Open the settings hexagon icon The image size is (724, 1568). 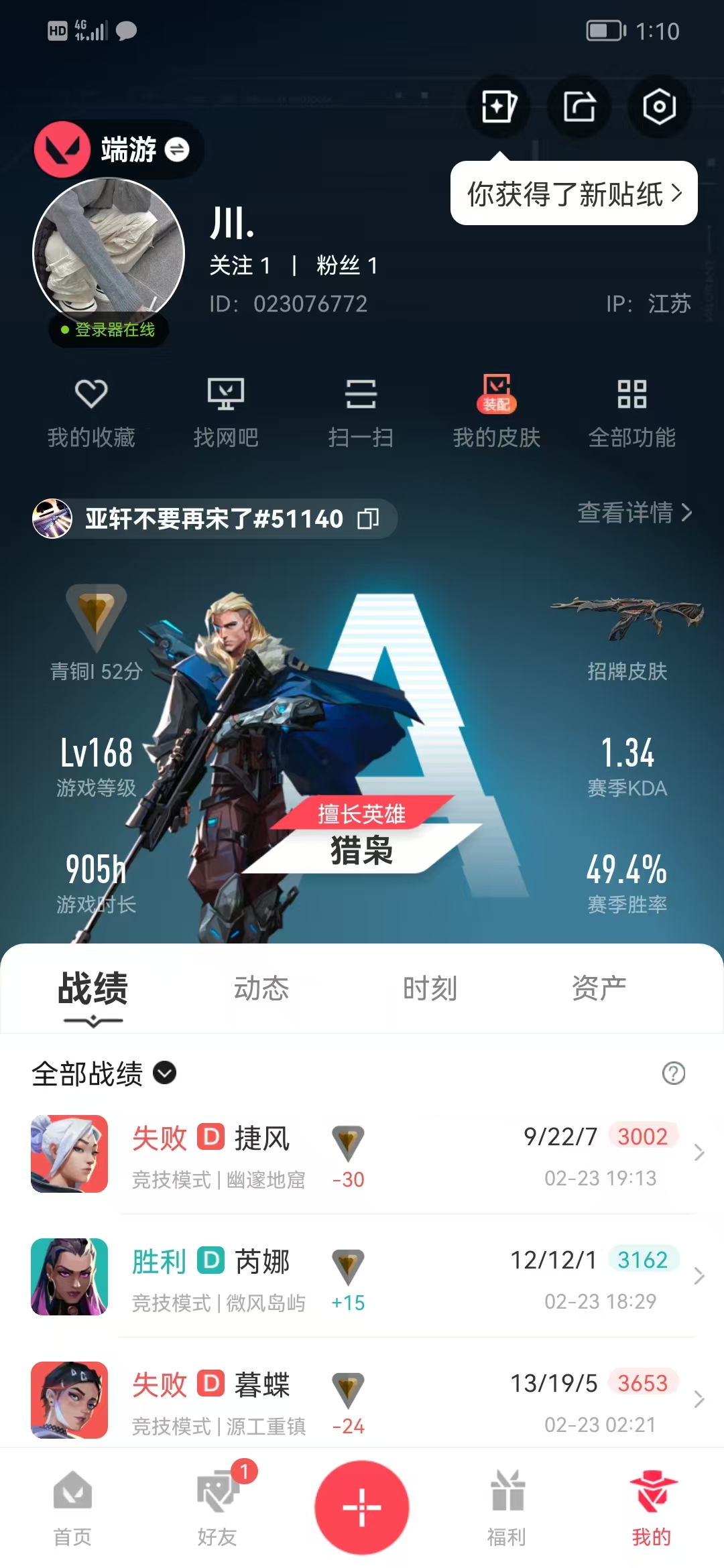pos(659,107)
